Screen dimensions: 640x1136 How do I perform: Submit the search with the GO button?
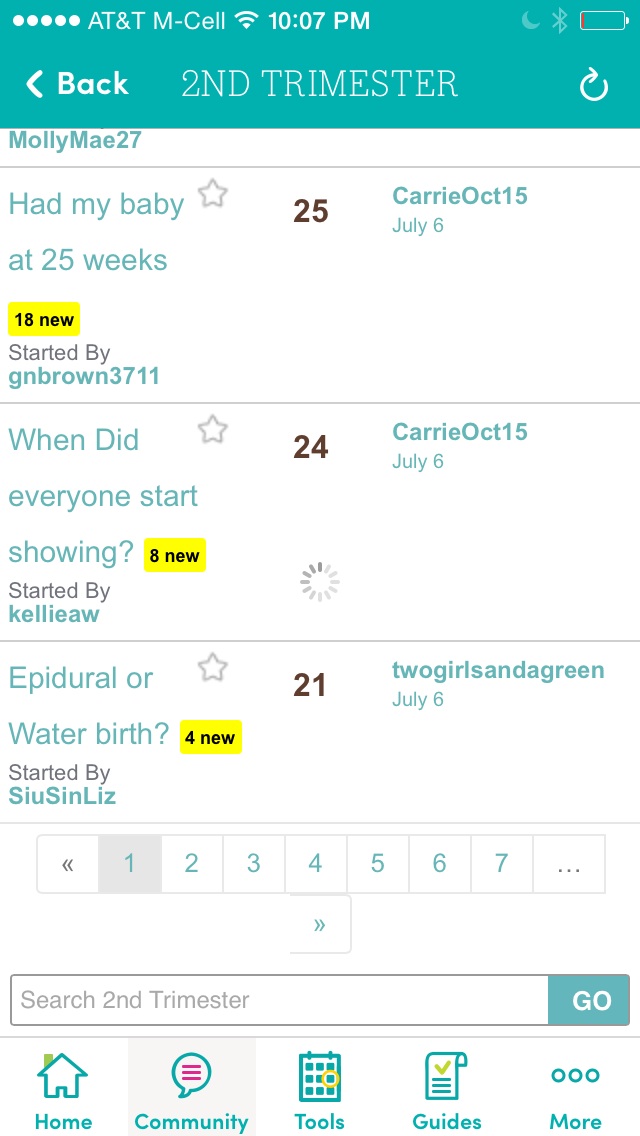(590, 1000)
